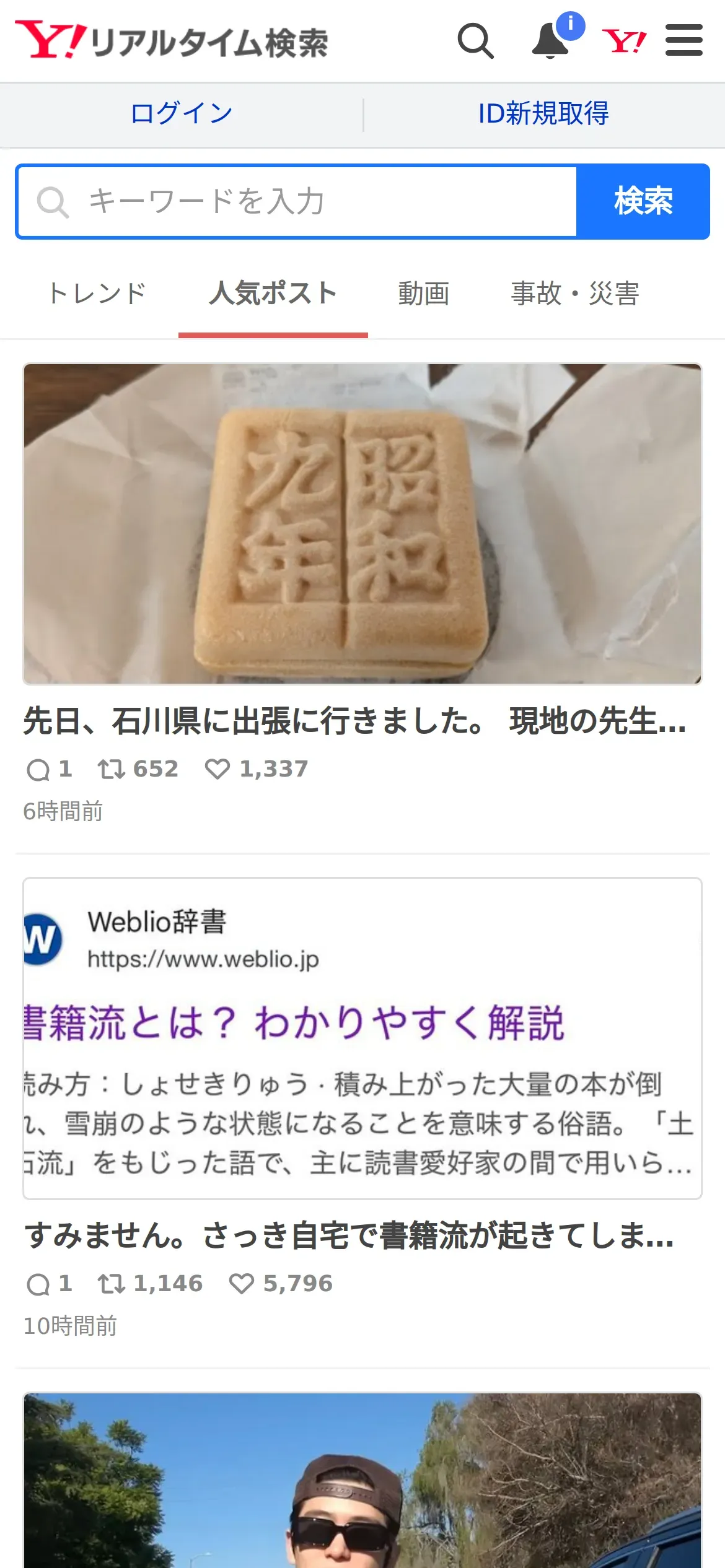Open the 事故・災害 tab
Screen dimensions: 725x1568
574,294
